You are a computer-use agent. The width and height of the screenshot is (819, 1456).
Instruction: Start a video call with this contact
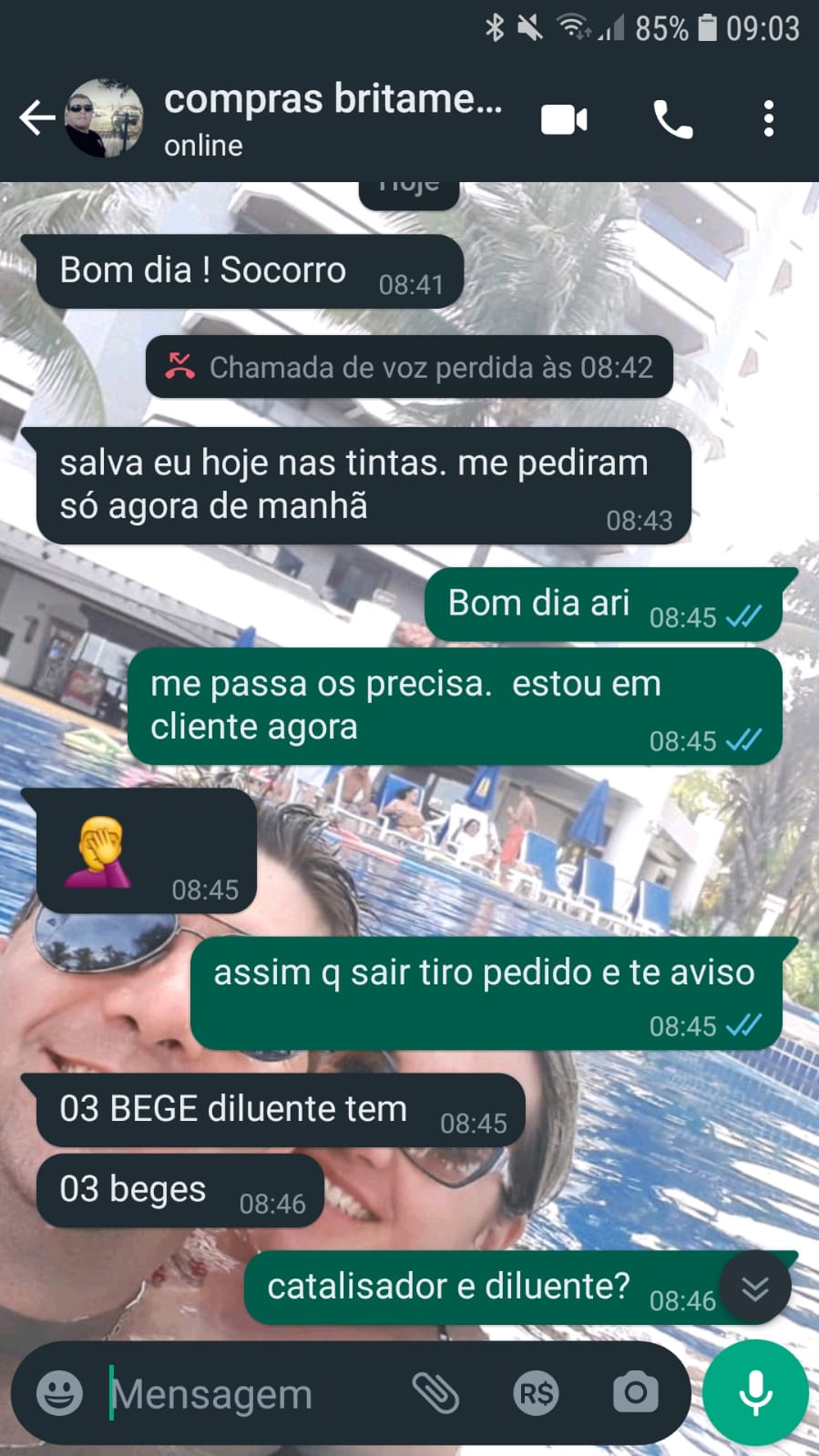tap(564, 119)
